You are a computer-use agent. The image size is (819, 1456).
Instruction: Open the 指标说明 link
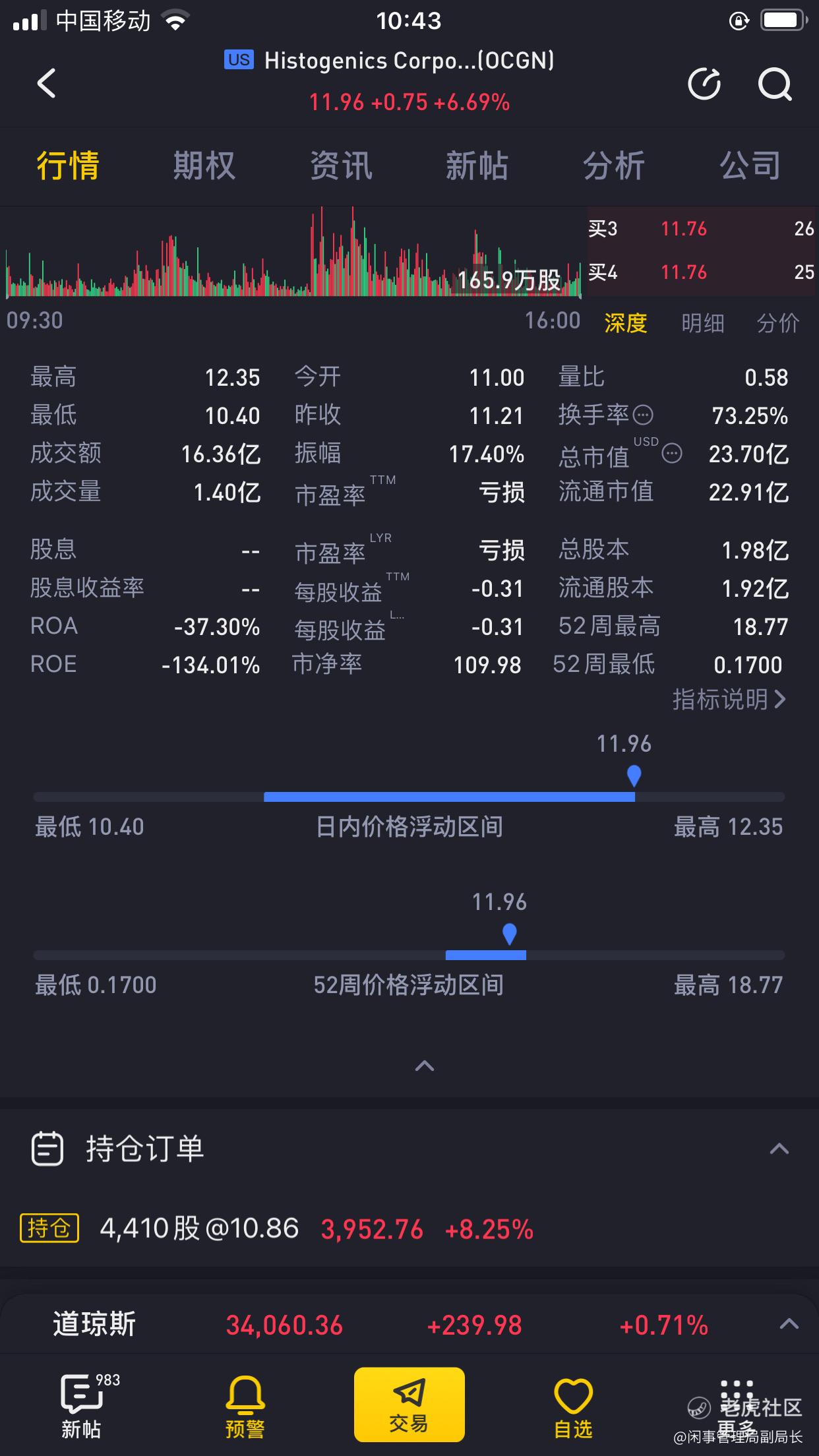(x=729, y=699)
